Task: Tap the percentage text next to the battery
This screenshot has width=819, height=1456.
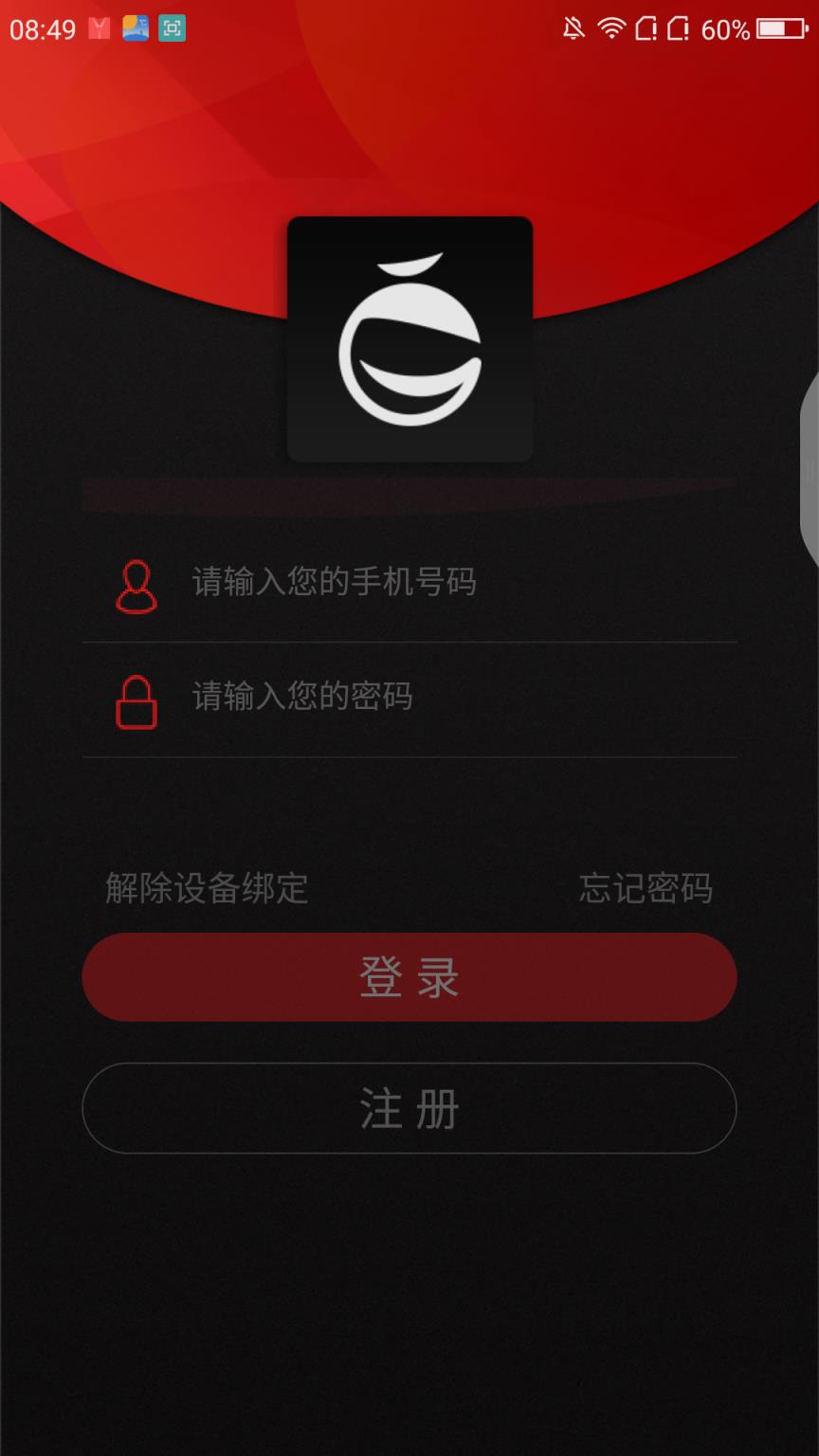Action: [725, 28]
